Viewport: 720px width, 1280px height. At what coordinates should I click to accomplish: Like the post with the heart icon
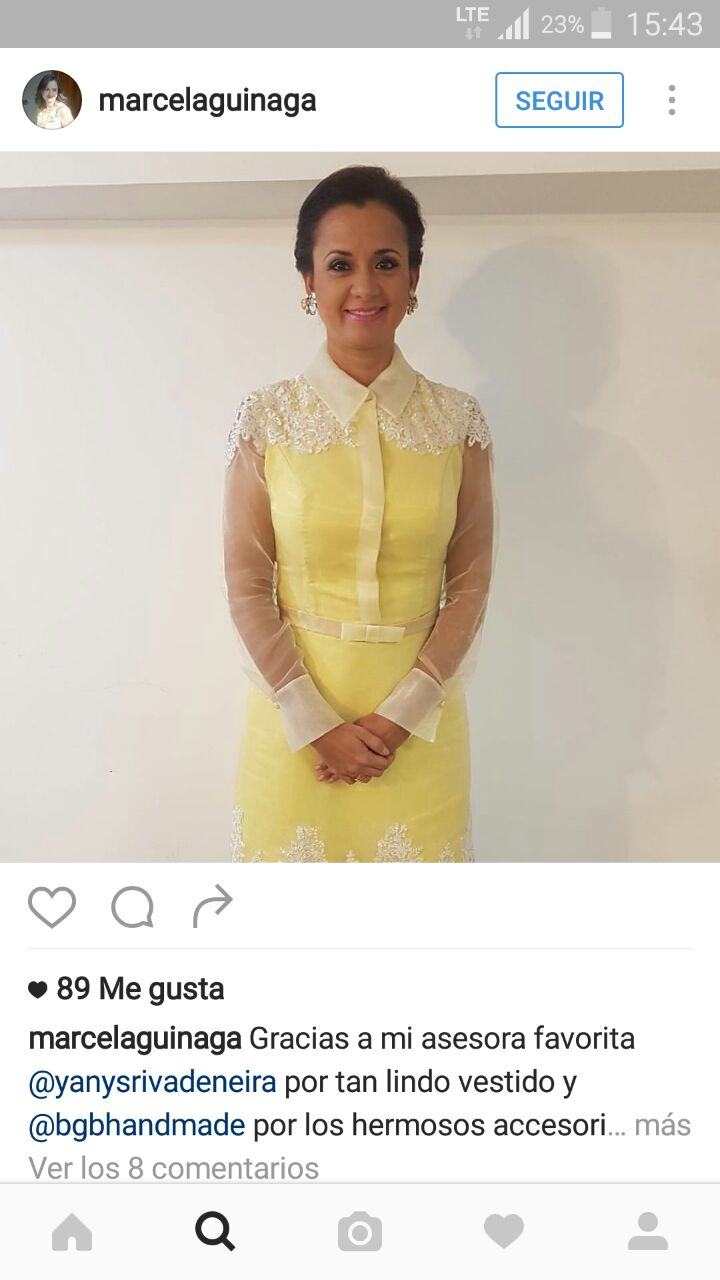click(52, 907)
